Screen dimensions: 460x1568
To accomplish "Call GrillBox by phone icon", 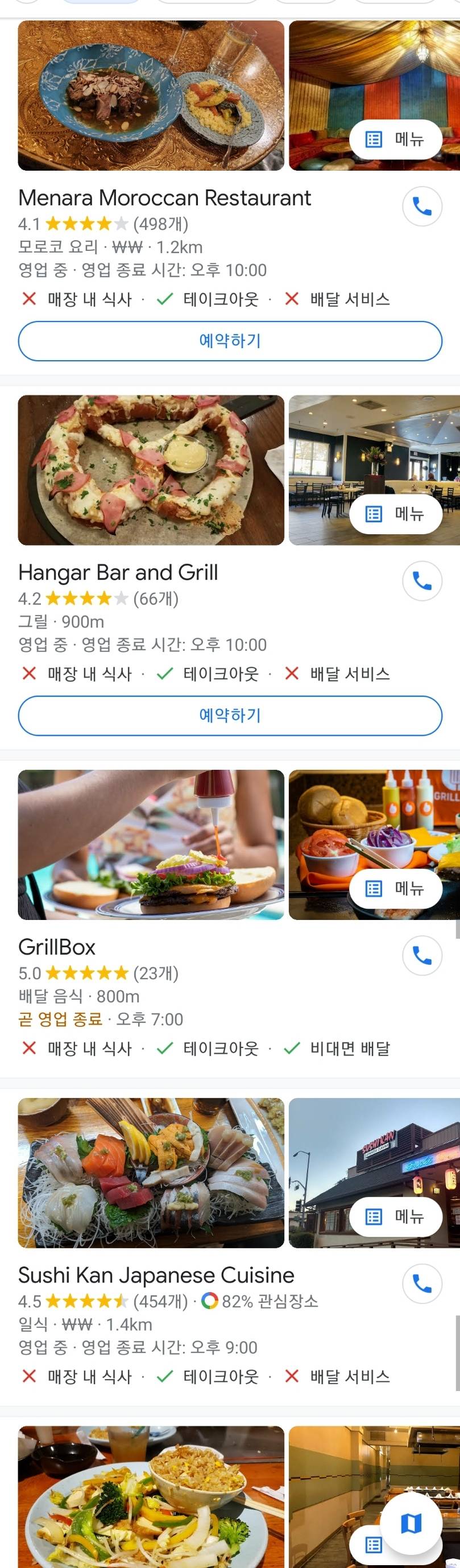I will pos(422,956).
